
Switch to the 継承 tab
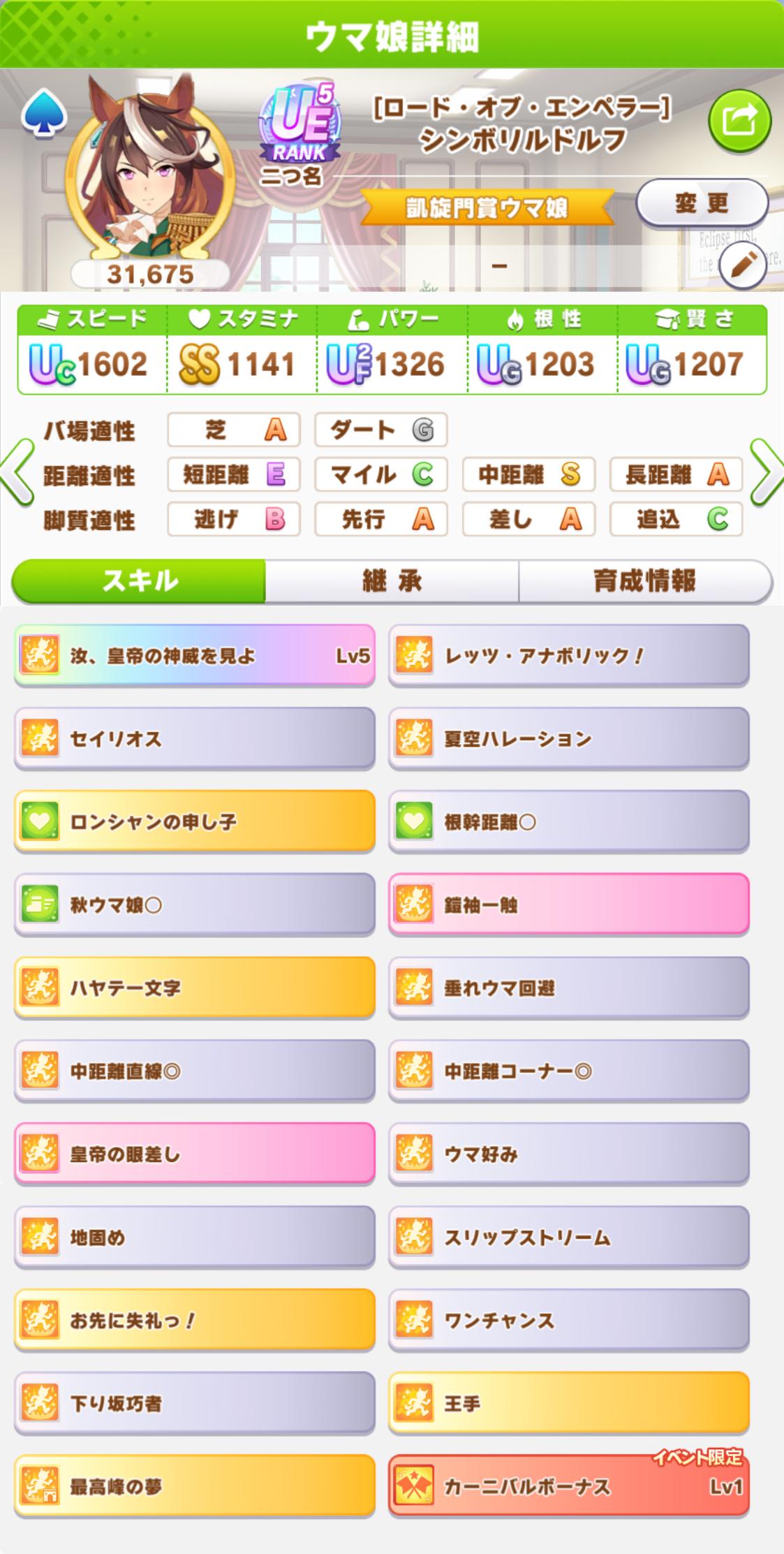(392, 580)
